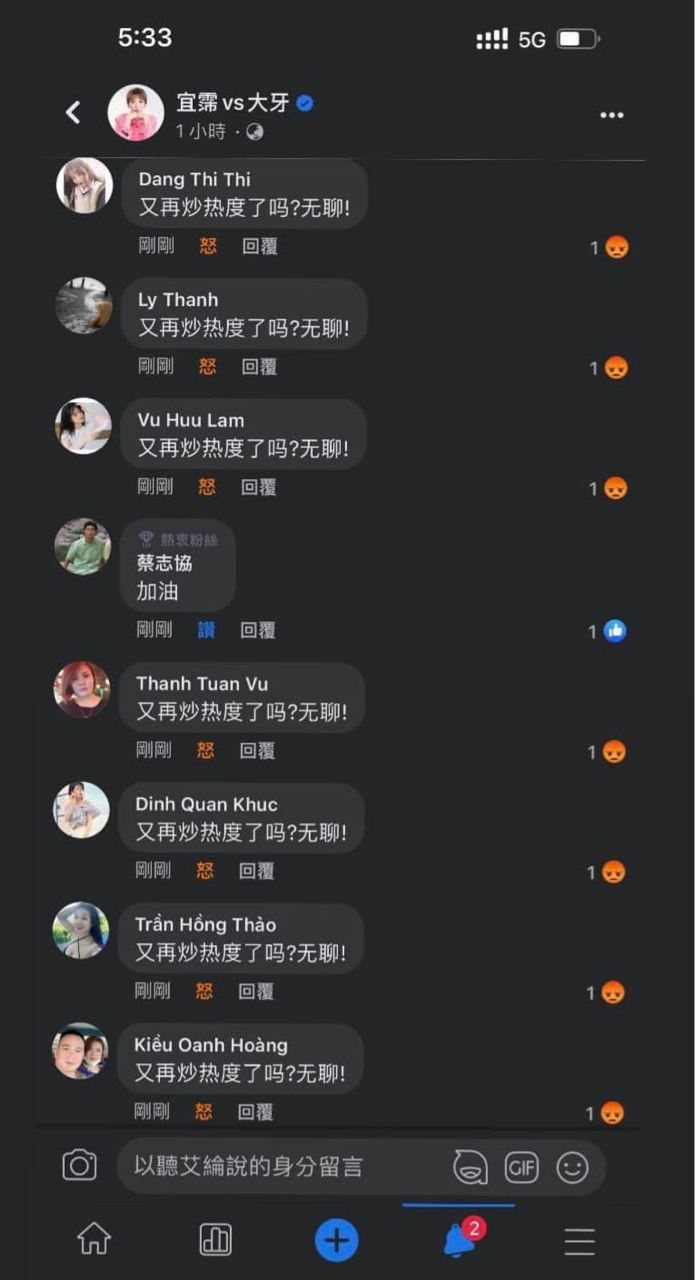Image resolution: width=695 pixels, height=1280 pixels.
Task: Open the three-dot overflow menu
Action: pyautogui.click(x=611, y=116)
